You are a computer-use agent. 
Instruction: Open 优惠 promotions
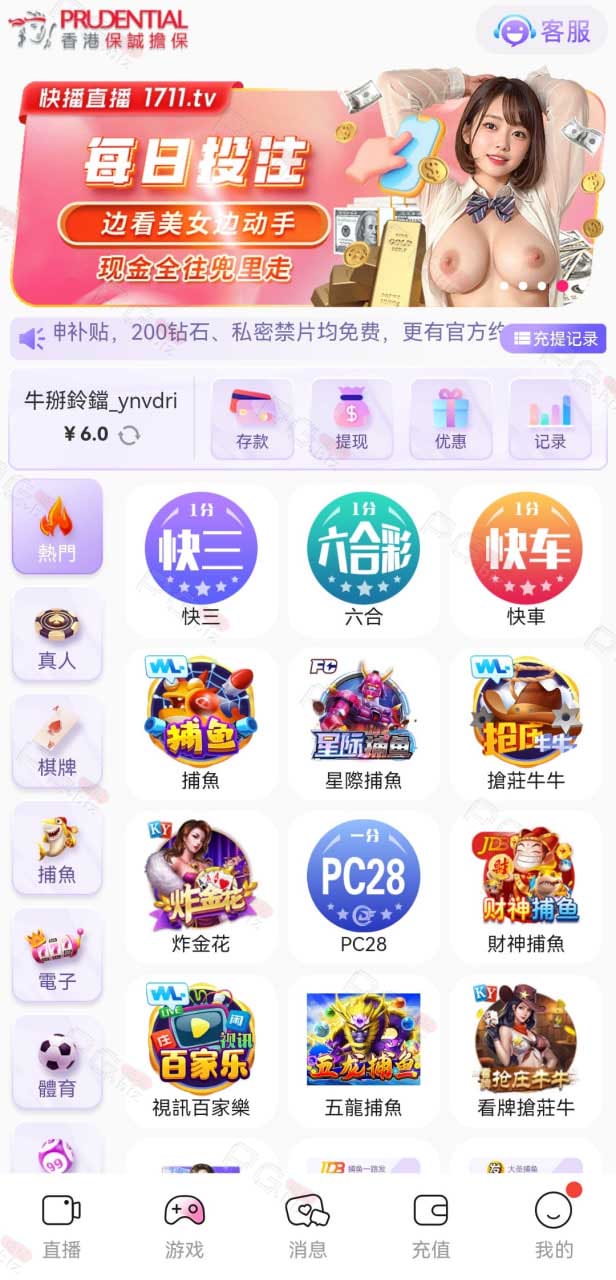(x=450, y=419)
